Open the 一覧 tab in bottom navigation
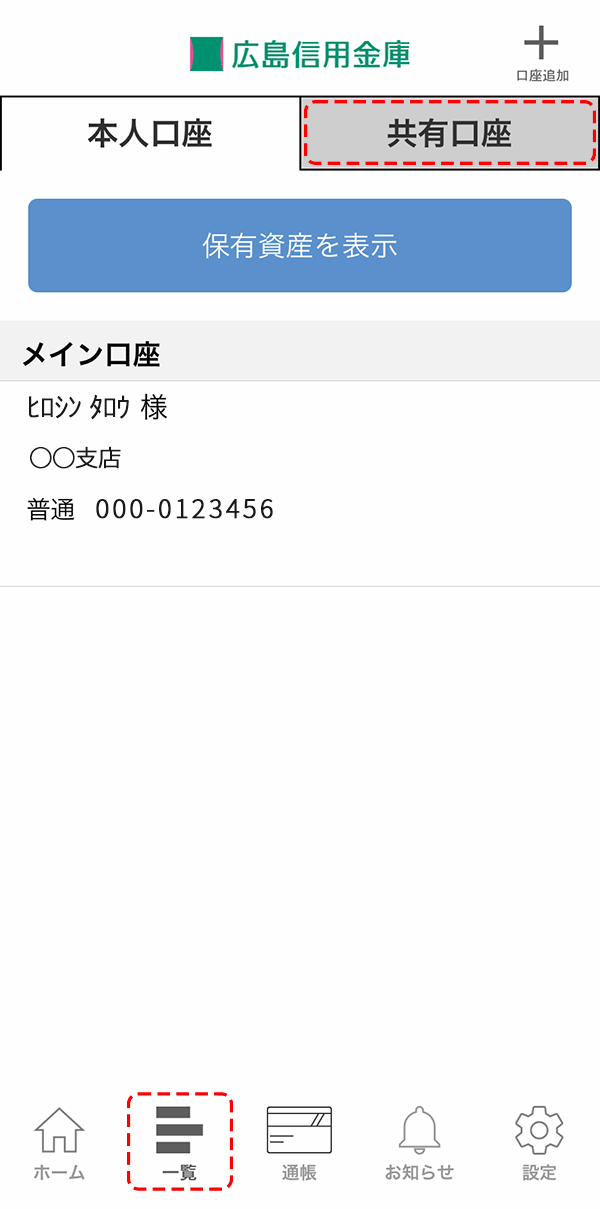This screenshot has width=600, height=1209. coord(180,1142)
